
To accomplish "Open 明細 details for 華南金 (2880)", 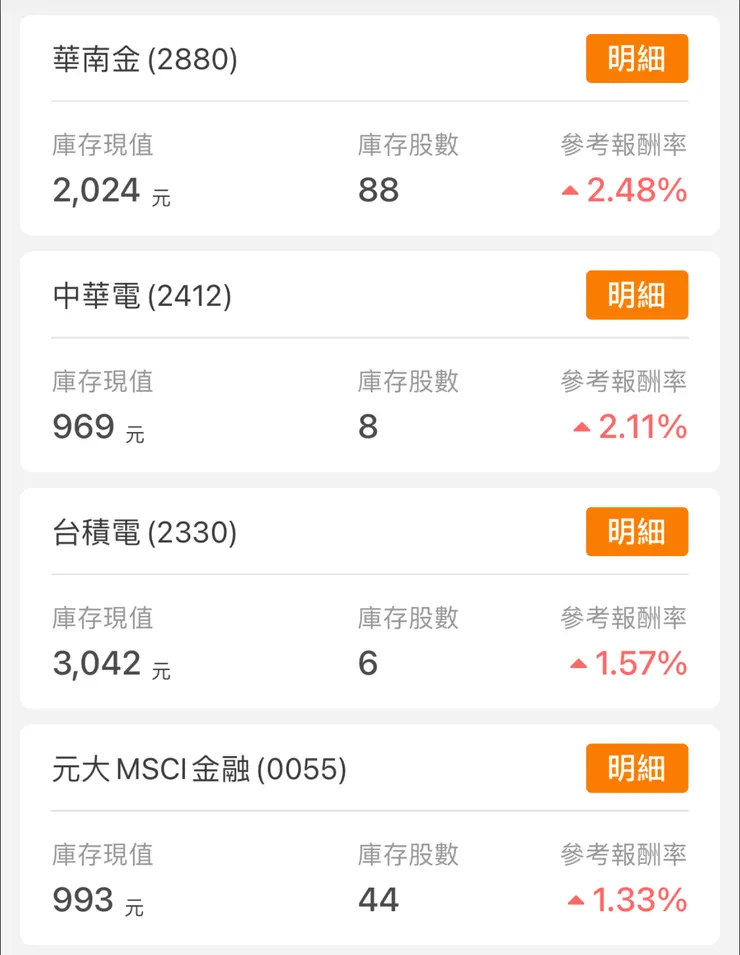I will tap(637, 59).
